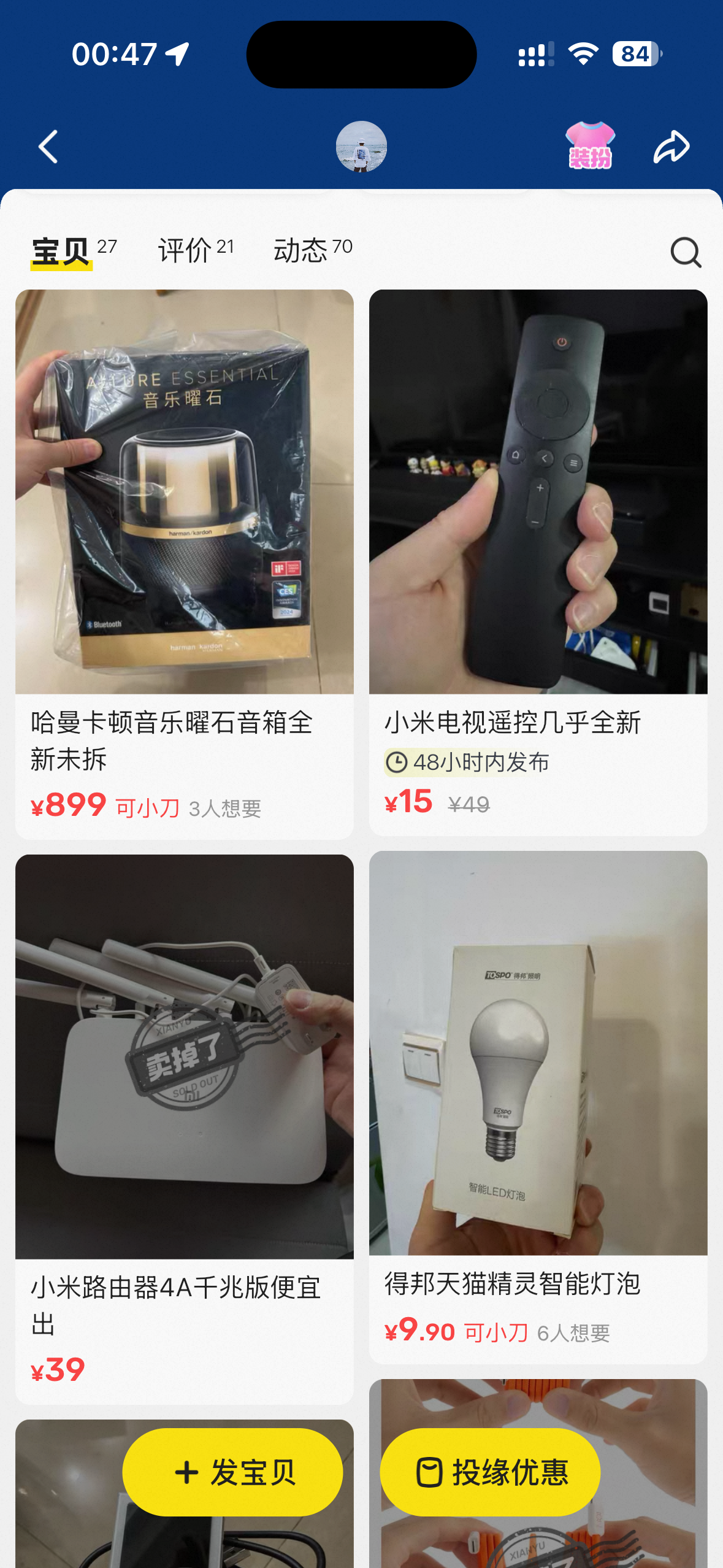Tap the 投缘优惠 button

490,1472
